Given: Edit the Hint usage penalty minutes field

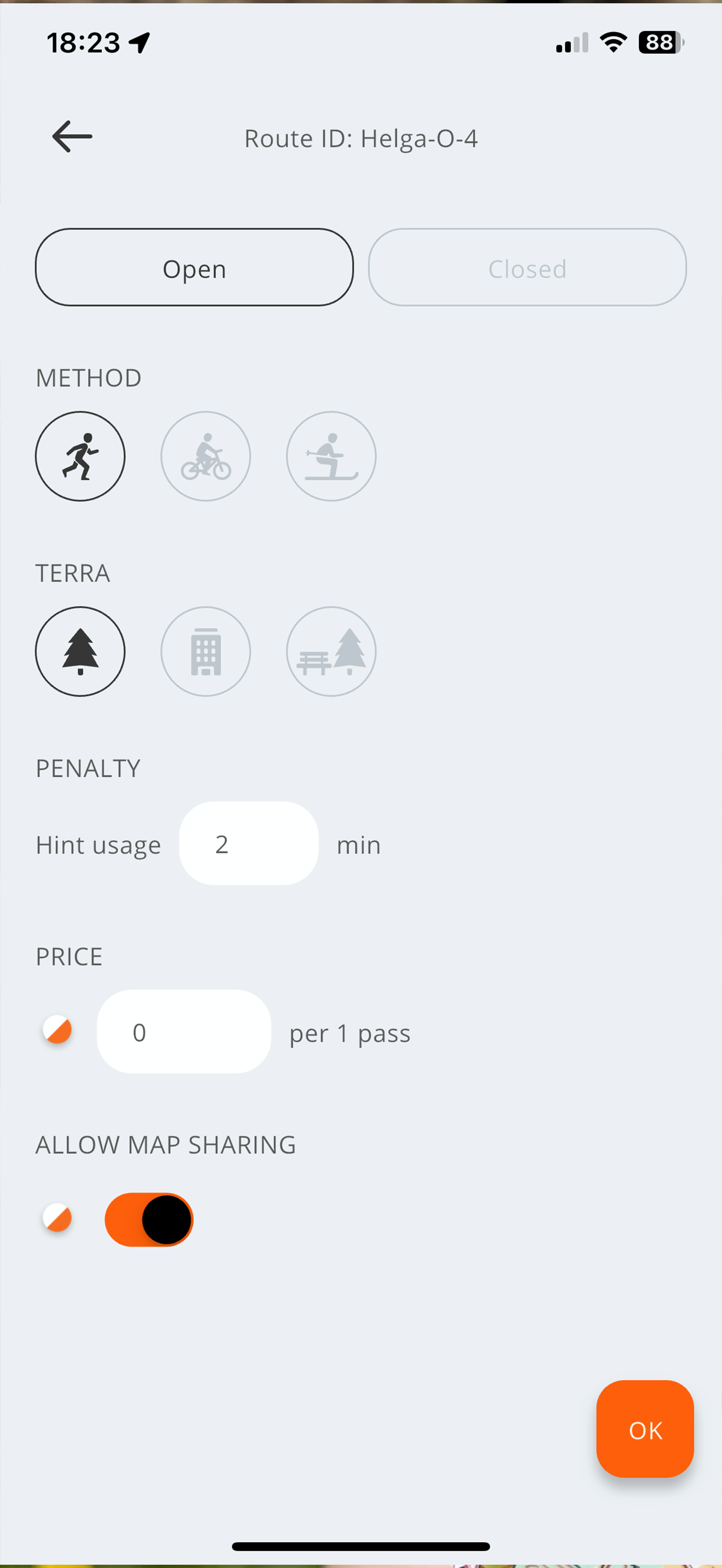Looking at the screenshot, I should (248, 844).
